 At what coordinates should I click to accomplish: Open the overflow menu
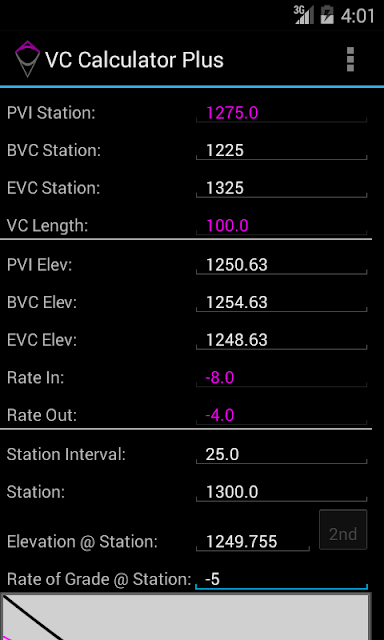[350, 60]
